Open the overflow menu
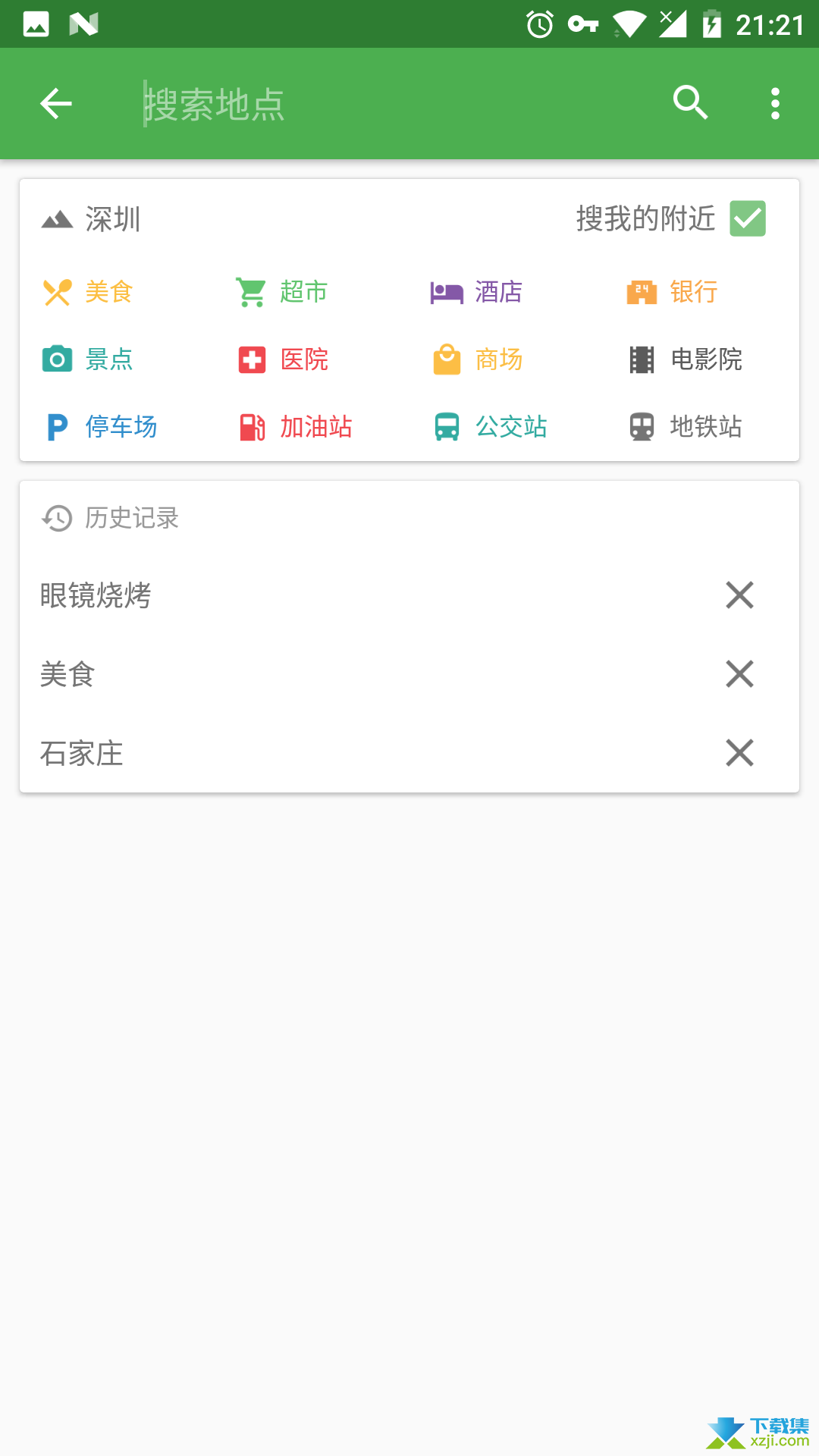 pyautogui.click(x=775, y=104)
